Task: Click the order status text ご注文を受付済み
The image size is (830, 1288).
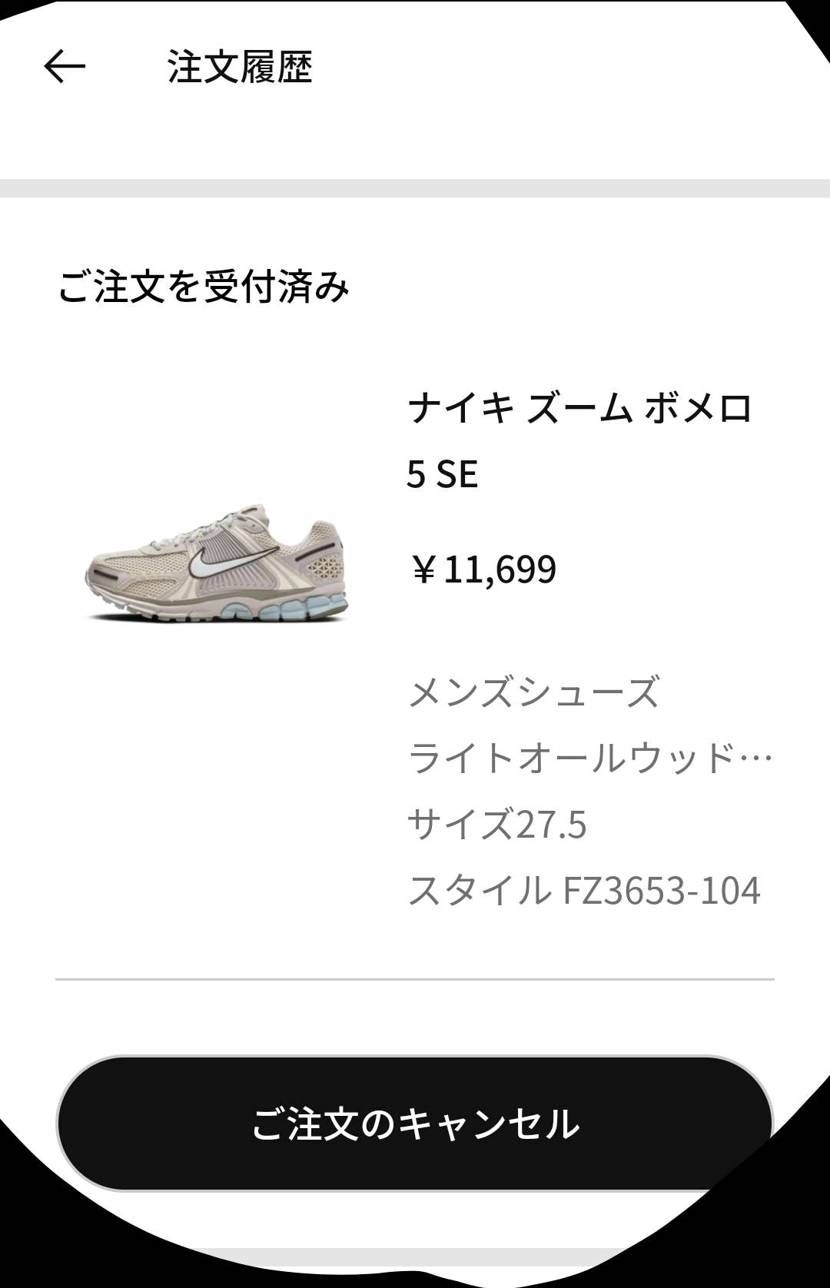Action: pos(203,286)
